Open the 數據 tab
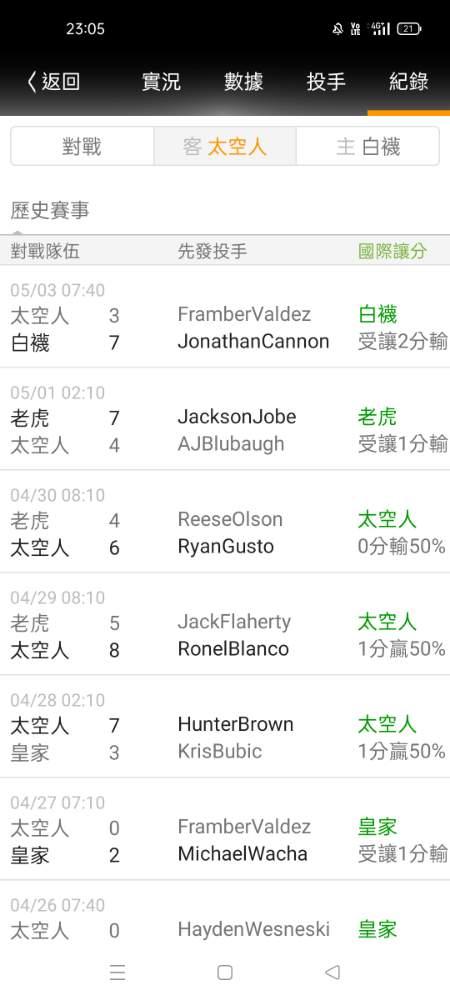 [x=243, y=82]
